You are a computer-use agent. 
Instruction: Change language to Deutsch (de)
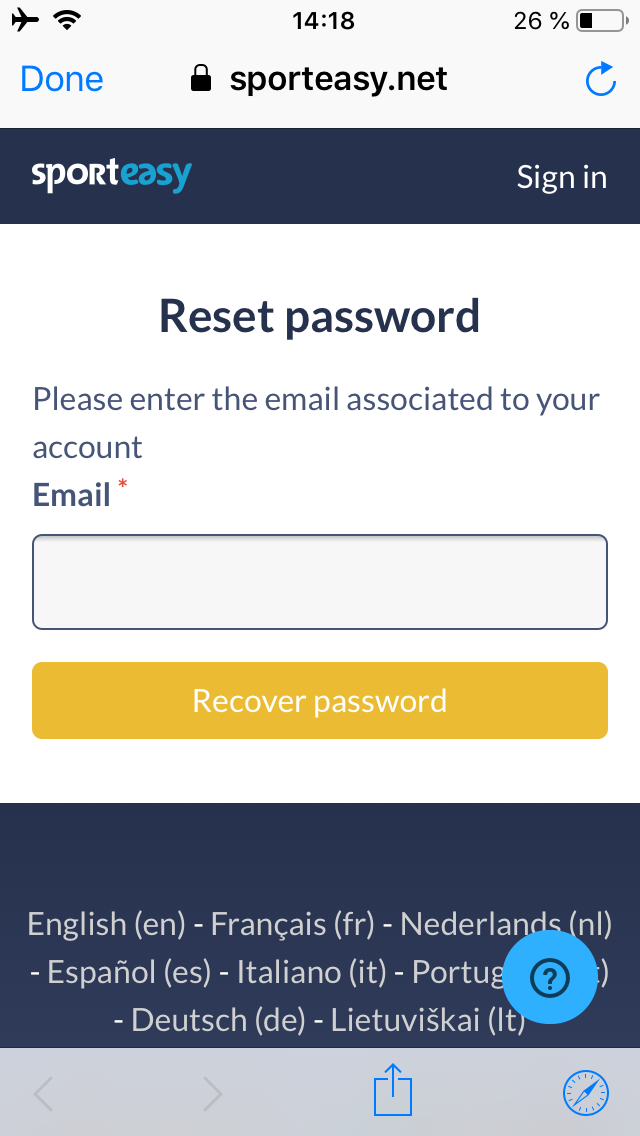point(215,1020)
